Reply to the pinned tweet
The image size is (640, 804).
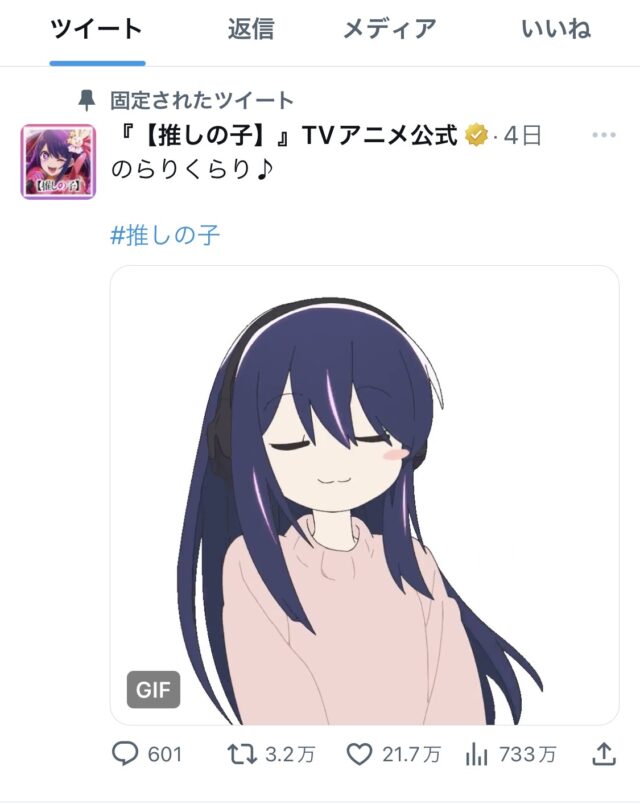point(125,755)
